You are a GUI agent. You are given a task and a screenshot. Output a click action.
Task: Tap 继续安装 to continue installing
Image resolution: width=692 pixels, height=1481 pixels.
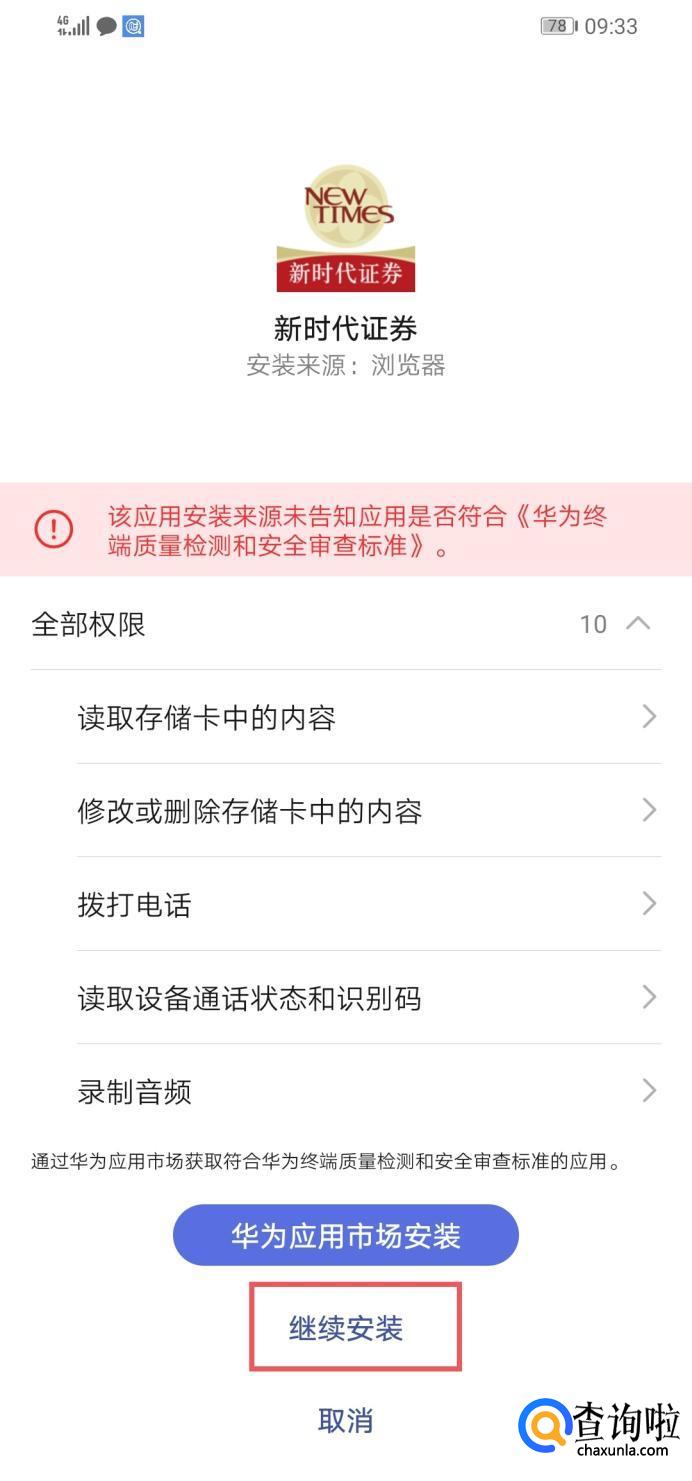346,1329
